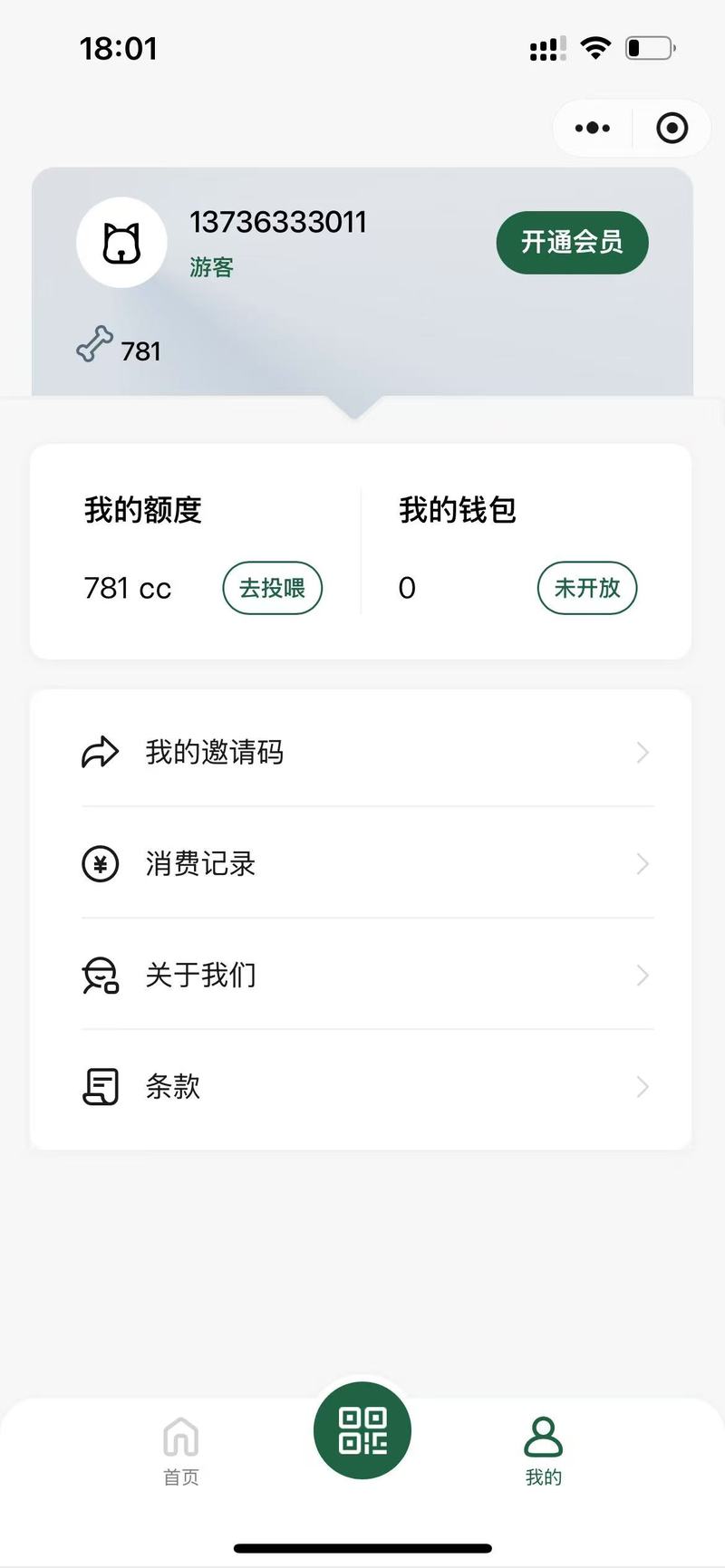Tap the cat profile avatar

[x=121, y=243]
